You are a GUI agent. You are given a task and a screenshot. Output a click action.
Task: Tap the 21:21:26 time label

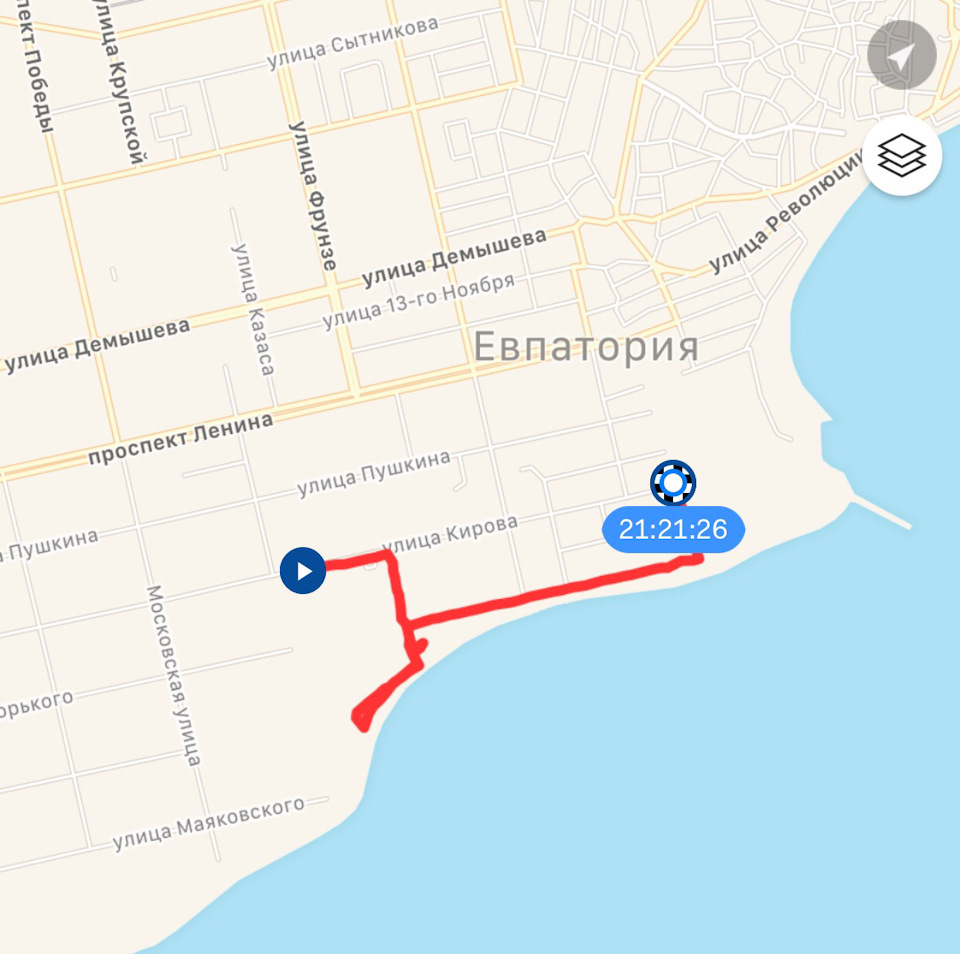pos(673,529)
